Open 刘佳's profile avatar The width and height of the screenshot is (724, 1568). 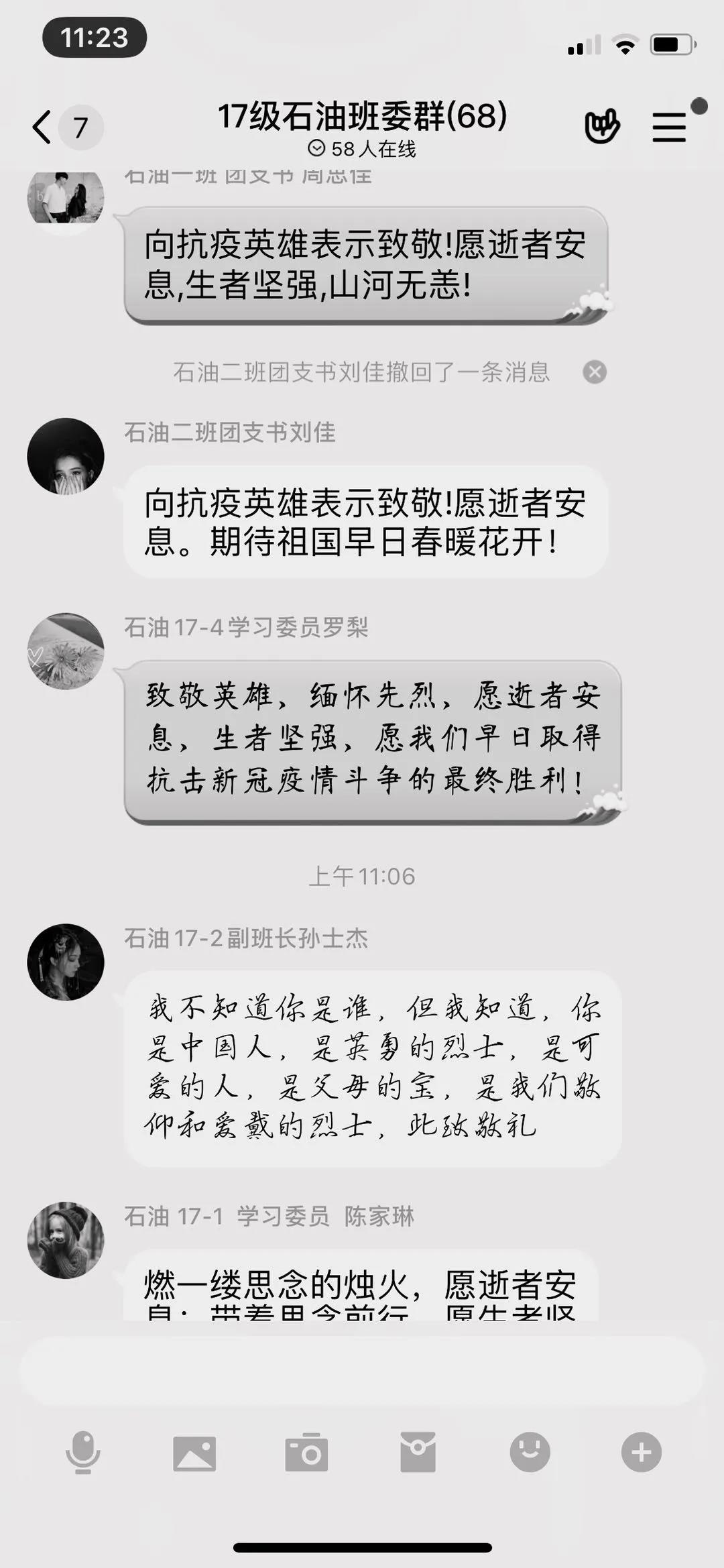[x=66, y=457]
